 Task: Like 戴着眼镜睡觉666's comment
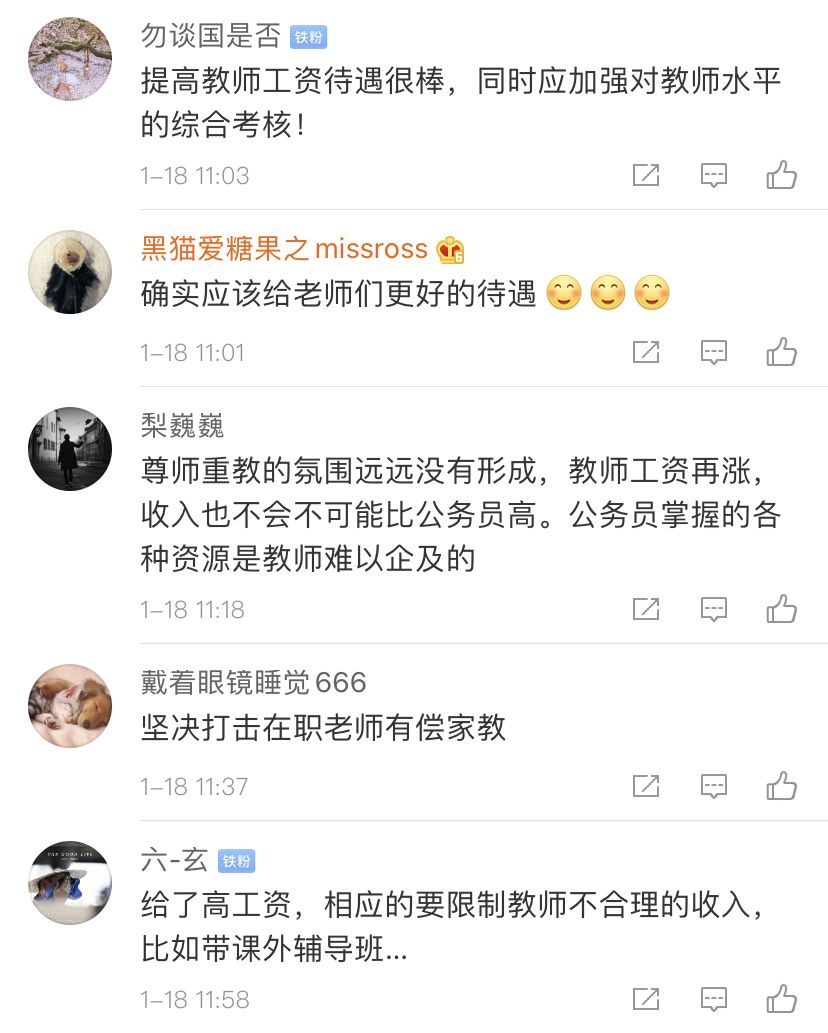pyautogui.click(x=781, y=786)
